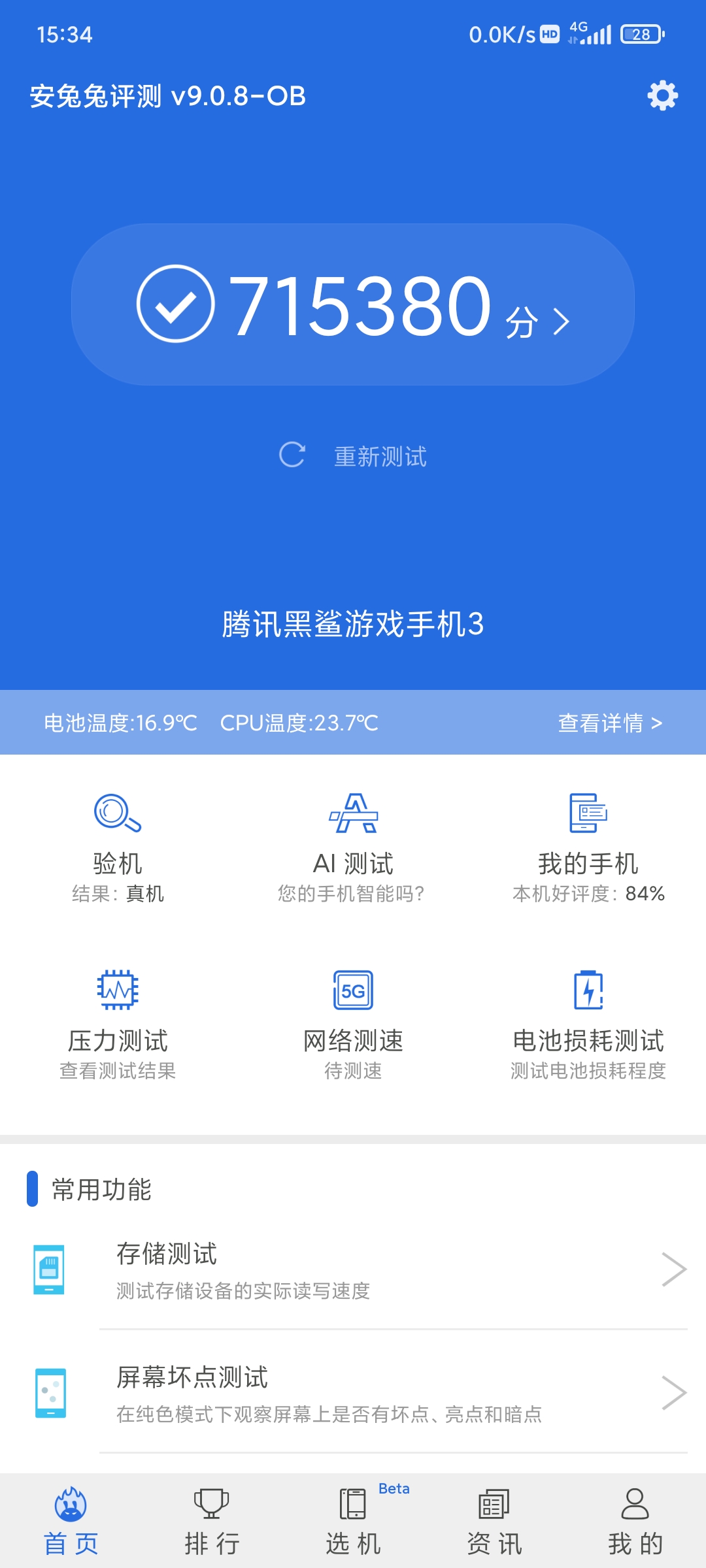Screen dimensions: 706x1568
Task: Open the 屏幕坏点测试 dead pixel test
Action: point(353,1393)
